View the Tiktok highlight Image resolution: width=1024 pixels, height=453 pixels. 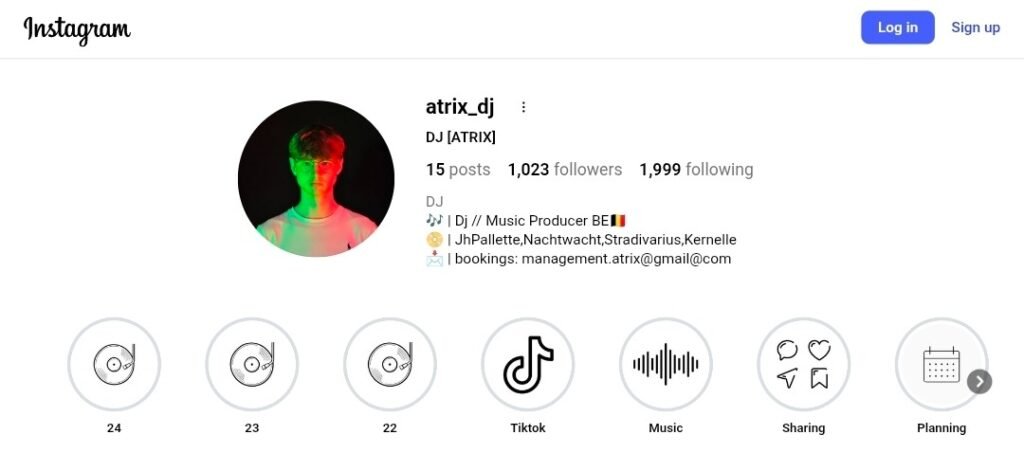pos(528,364)
